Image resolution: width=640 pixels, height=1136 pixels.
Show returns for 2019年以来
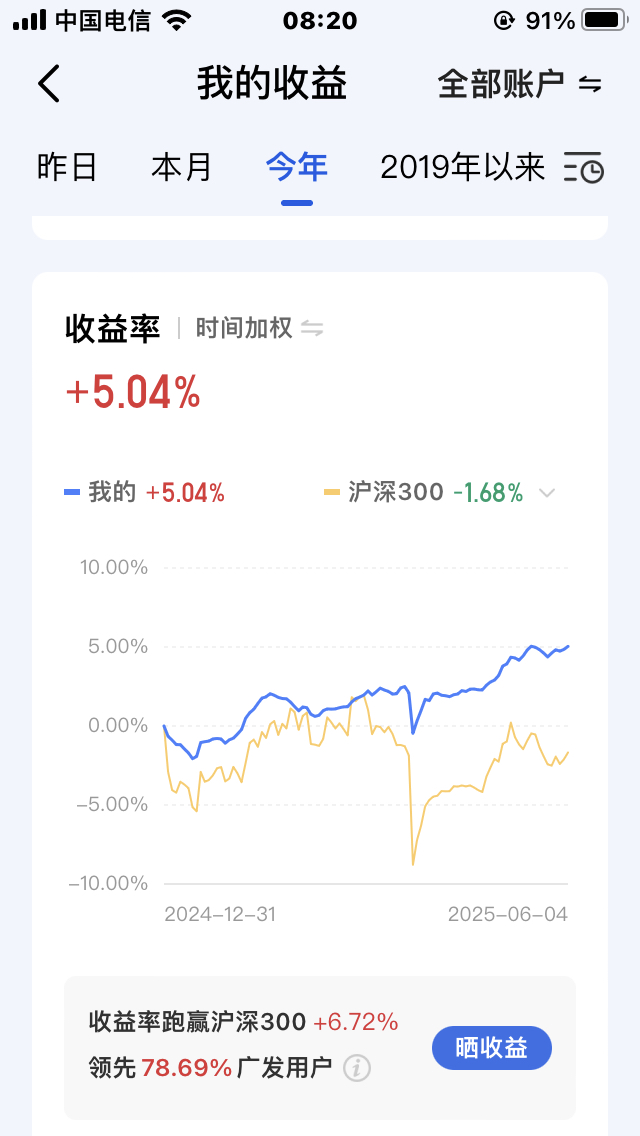pyautogui.click(x=462, y=167)
